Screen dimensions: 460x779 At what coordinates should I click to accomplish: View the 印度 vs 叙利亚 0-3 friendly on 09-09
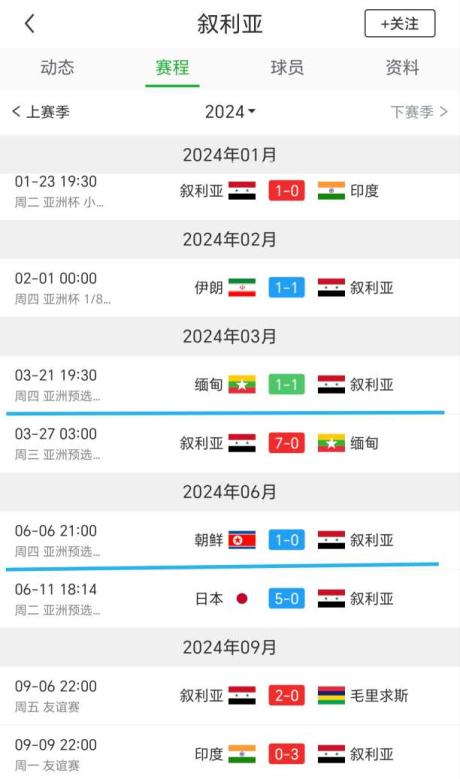pos(230,752)
